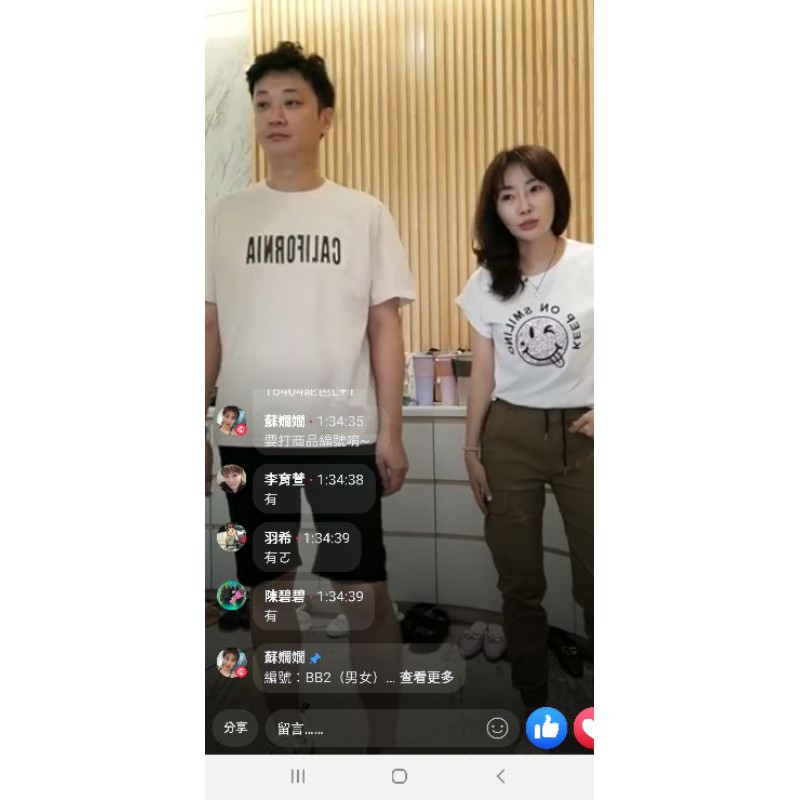Screen dimensions: 800x800
Task: Open recent apps from navigation bar
Action: coord(298,777)
